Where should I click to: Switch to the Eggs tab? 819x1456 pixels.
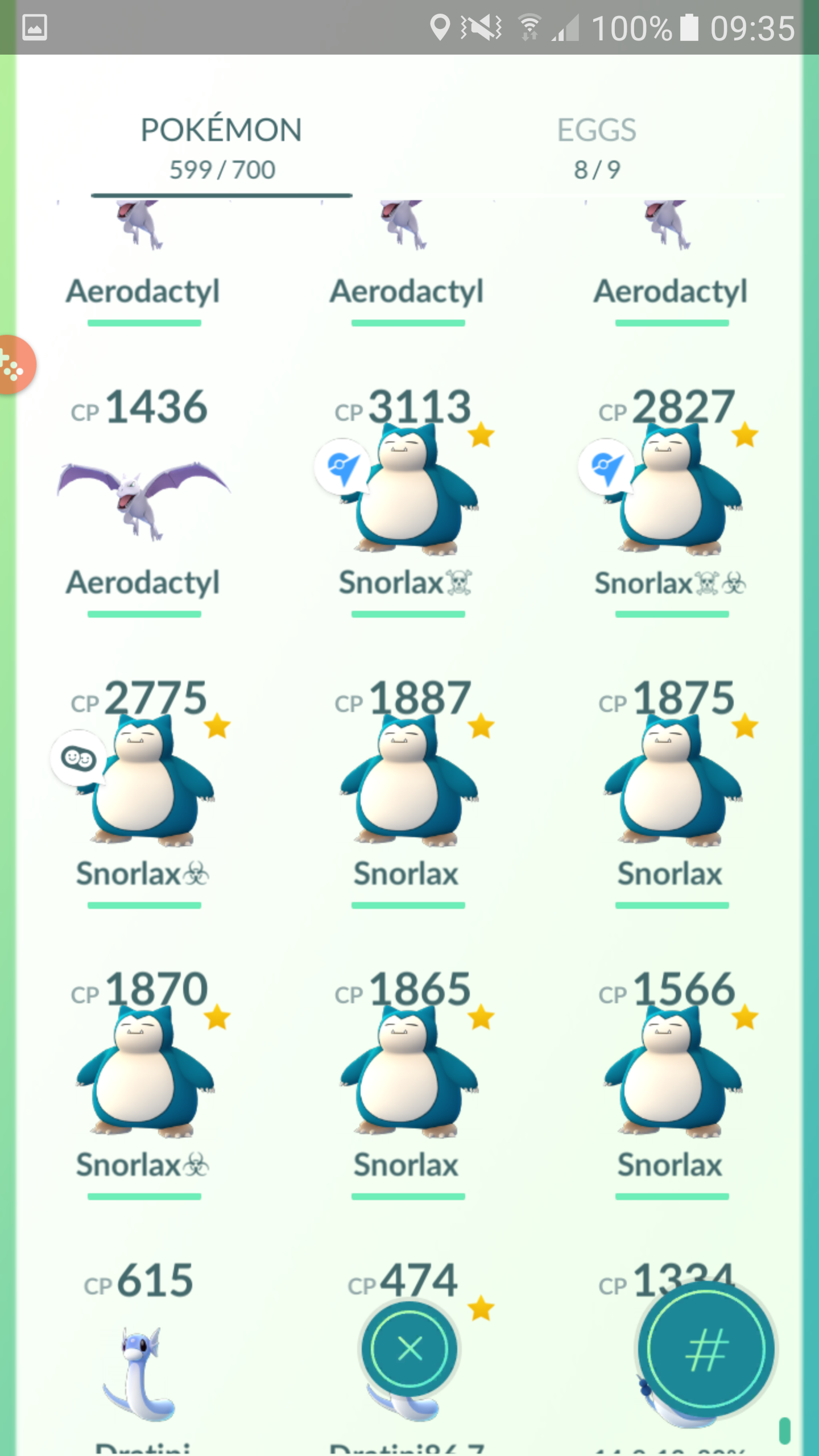pos(597,148)
